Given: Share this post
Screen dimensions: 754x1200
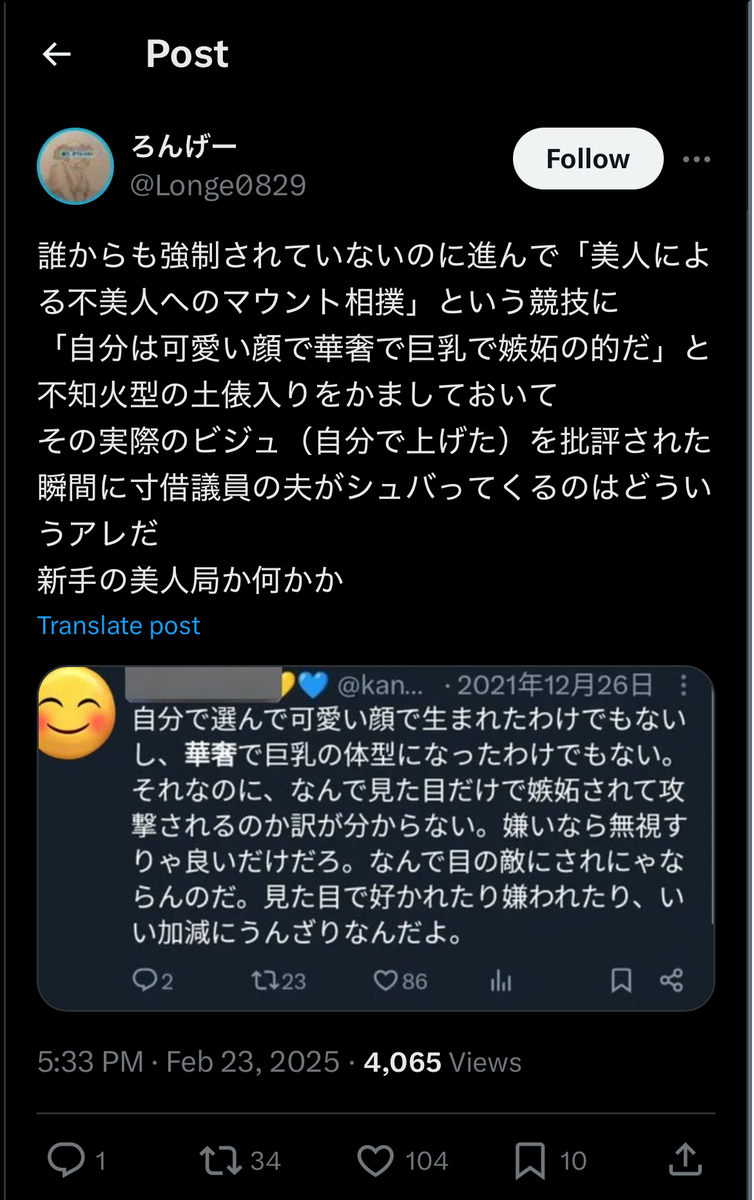Looking at the screenshot, I should coord(686,1160).
